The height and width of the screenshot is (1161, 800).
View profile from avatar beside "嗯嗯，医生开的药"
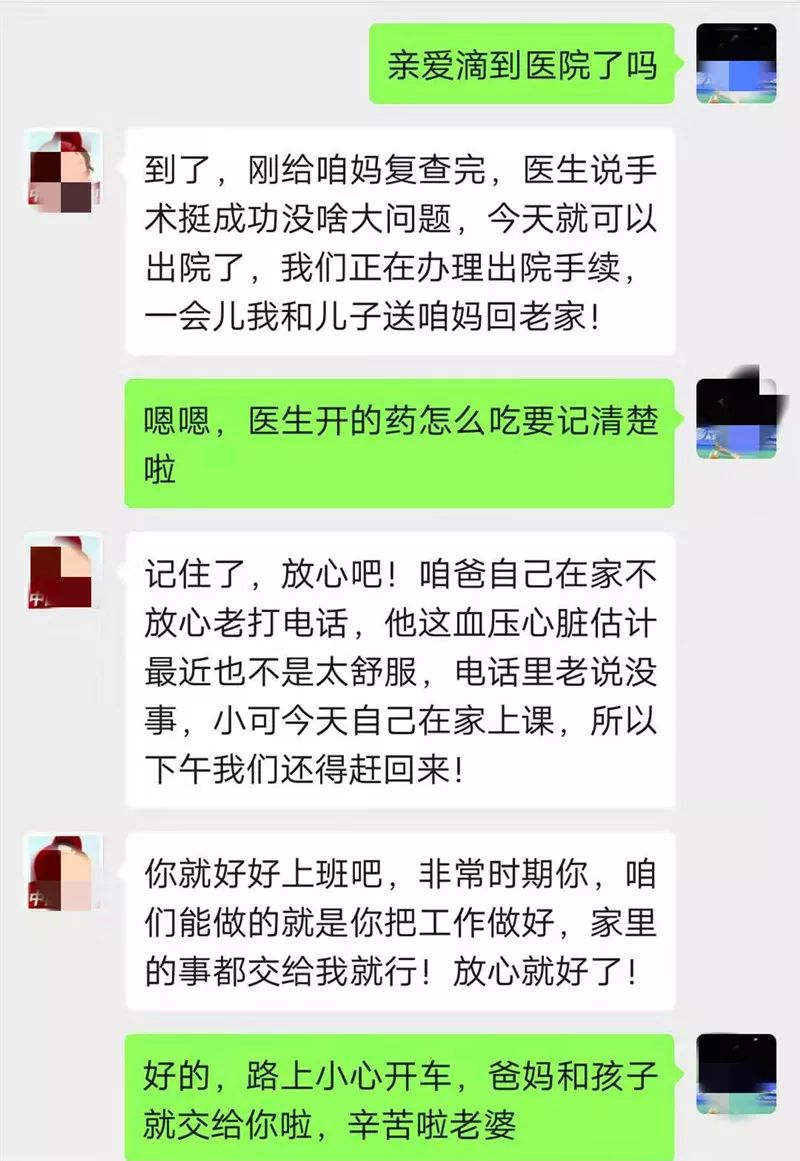736,418
